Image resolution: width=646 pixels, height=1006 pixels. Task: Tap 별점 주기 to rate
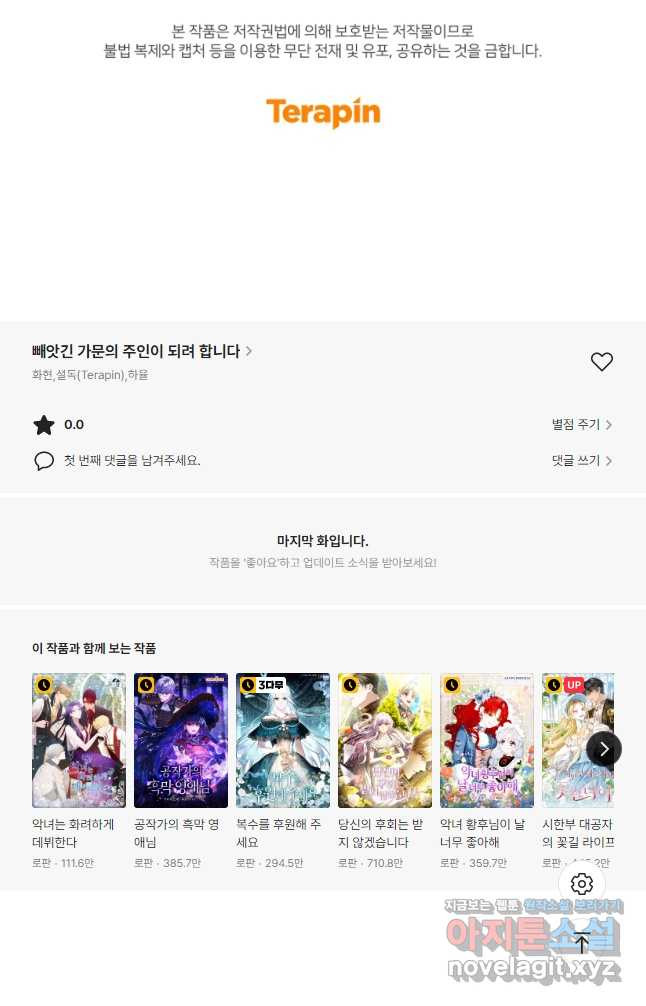tap(581, 424)
